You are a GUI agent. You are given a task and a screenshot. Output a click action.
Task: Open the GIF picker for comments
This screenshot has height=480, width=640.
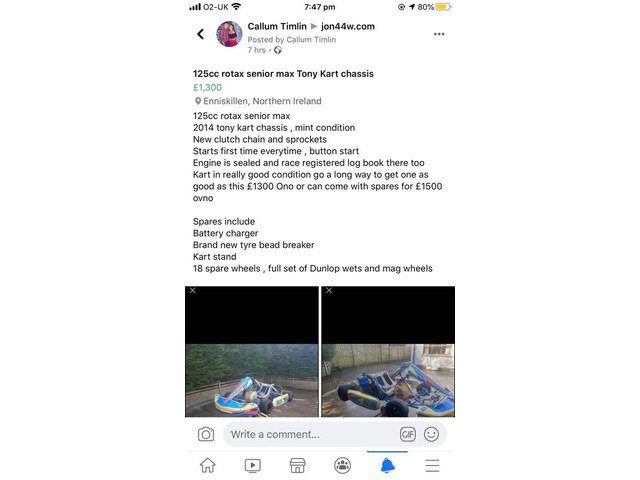point(408,434)
